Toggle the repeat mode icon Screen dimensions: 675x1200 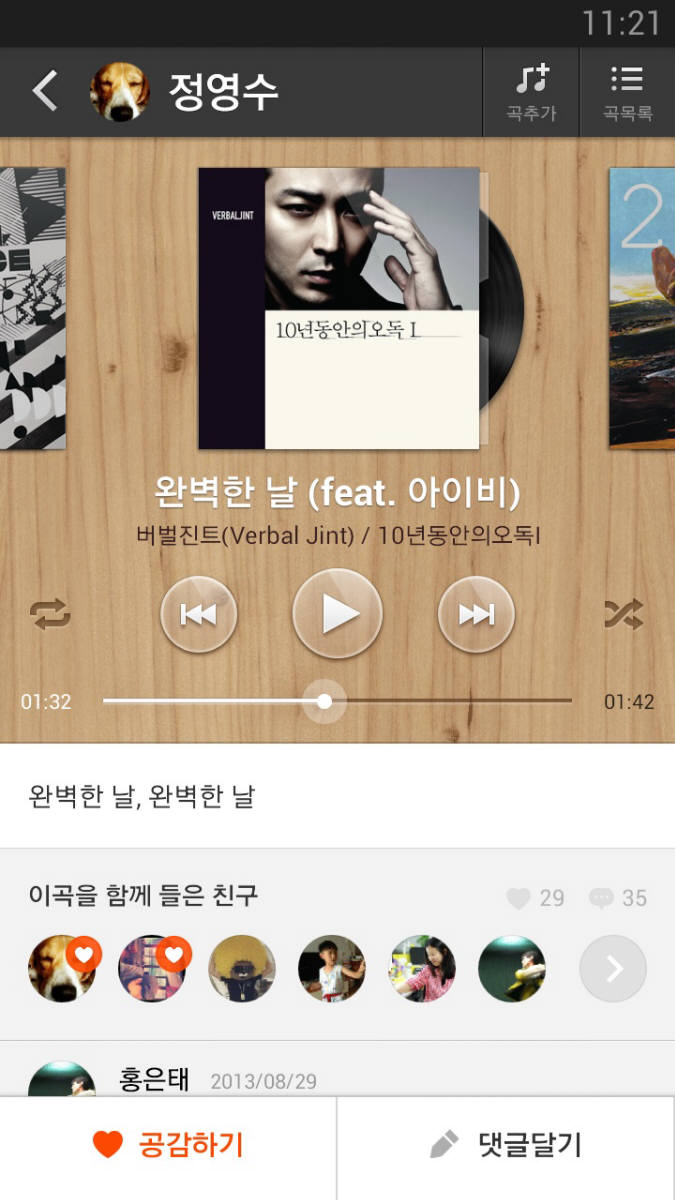pos(50,613)
